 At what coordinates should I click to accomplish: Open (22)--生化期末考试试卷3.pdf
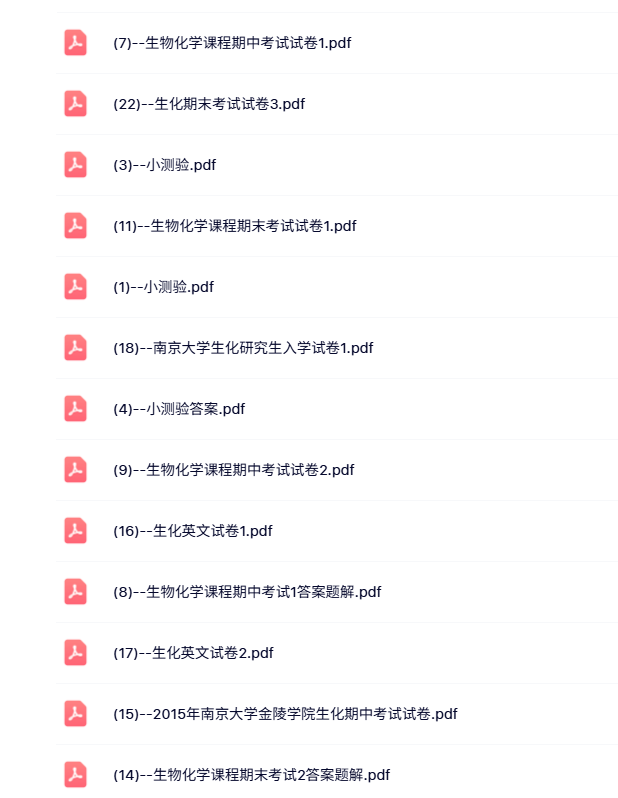point(209,104)
